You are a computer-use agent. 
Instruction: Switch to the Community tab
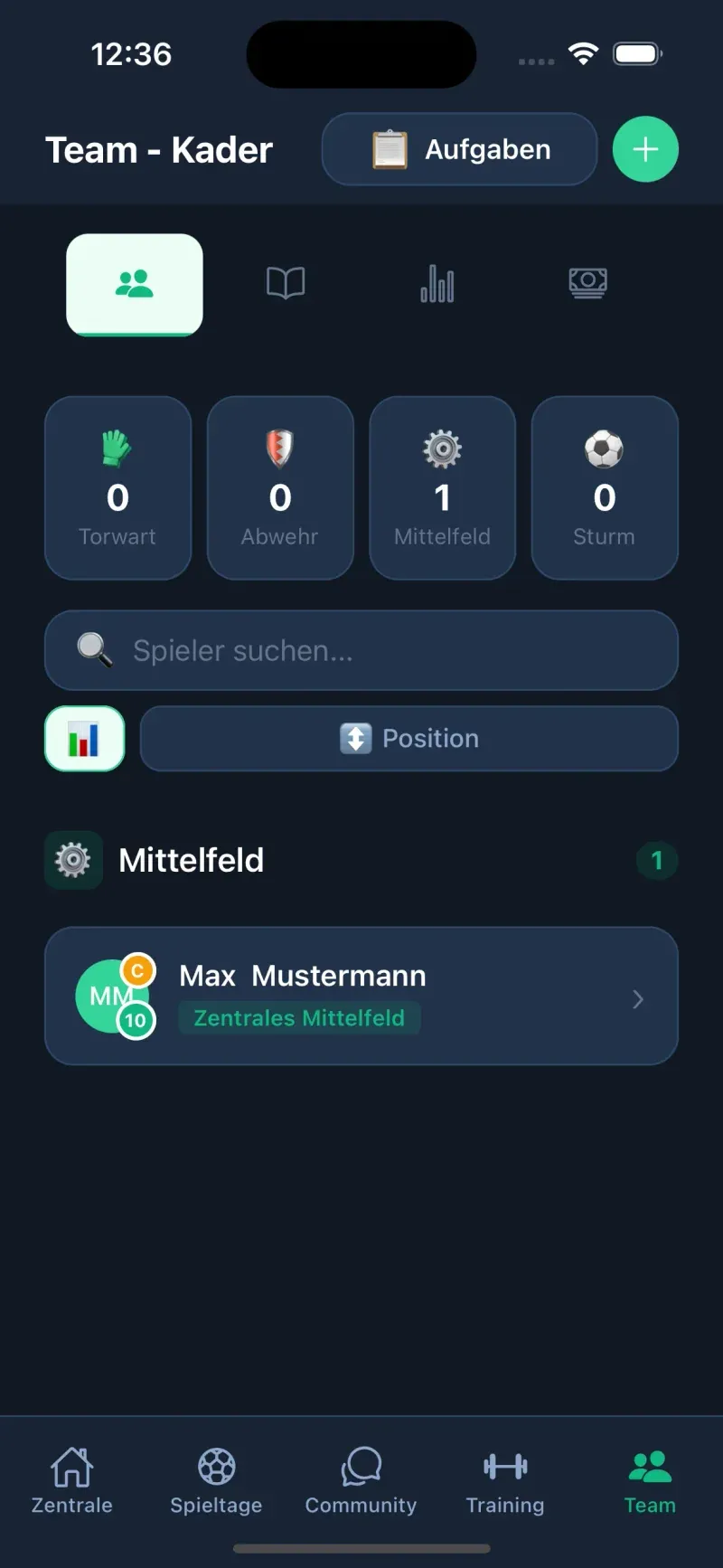pos(361,1478)
